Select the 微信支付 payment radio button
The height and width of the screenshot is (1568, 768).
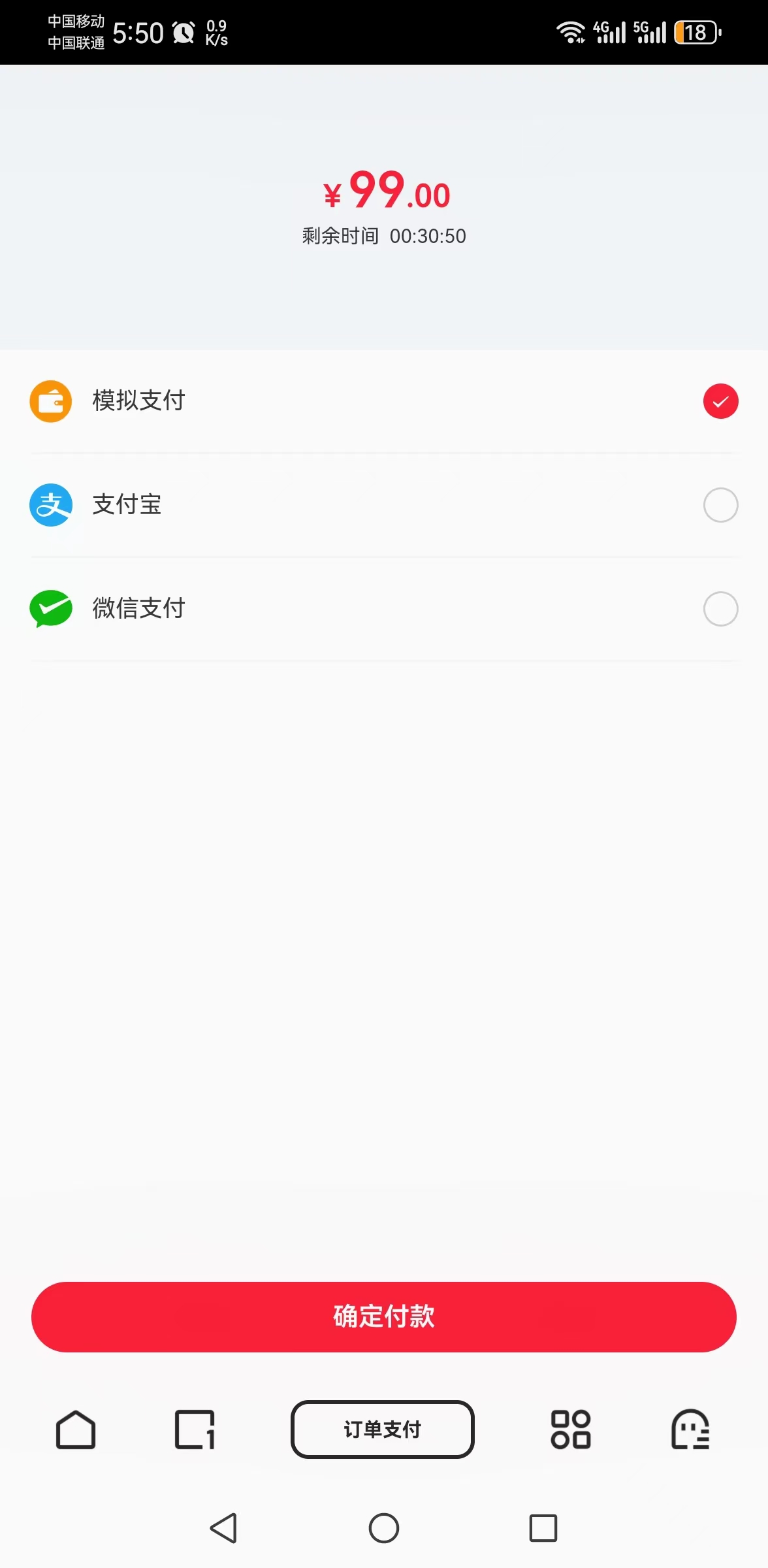[x=720, y=608]
